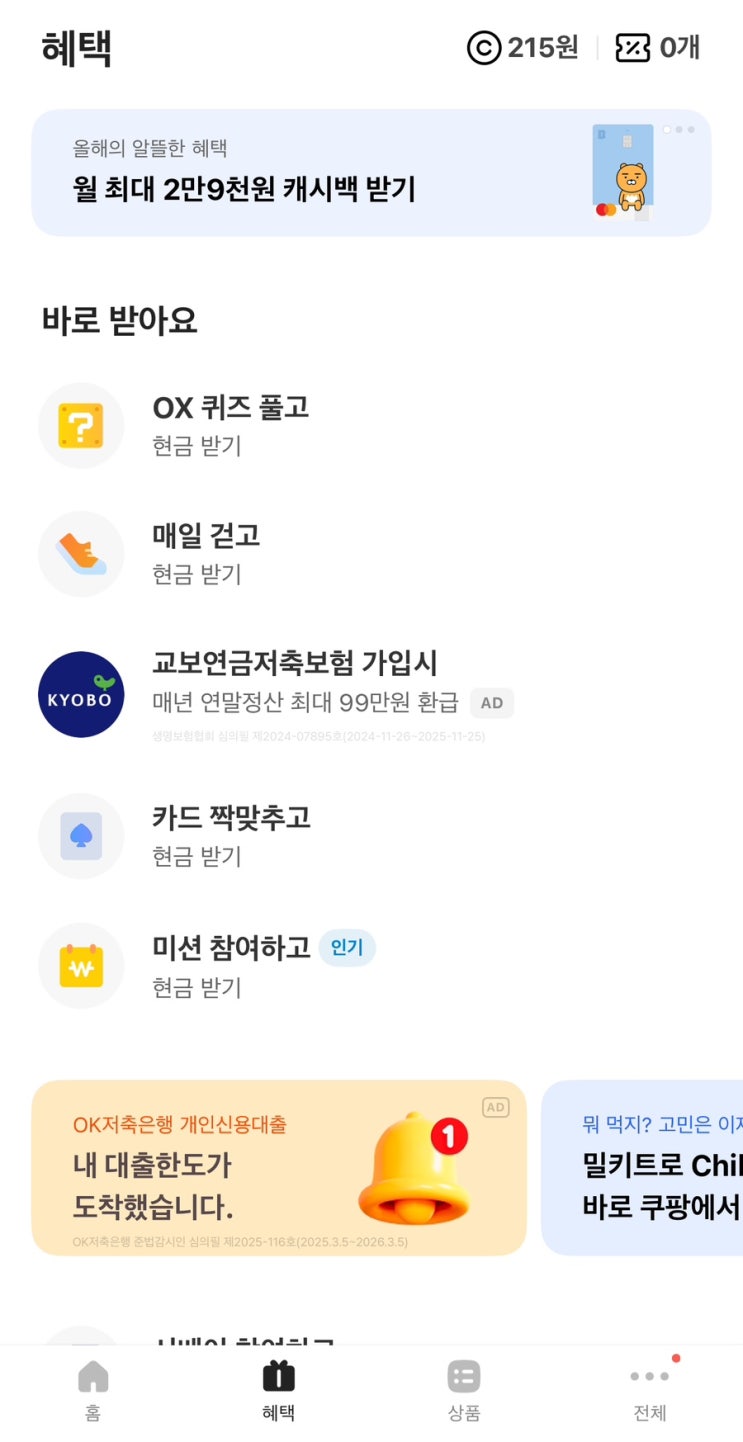Play 카드 짝맞추고 for cash
Image resolution: width=743 pixels, height=1442 pixels.
(x=231, y=835)
